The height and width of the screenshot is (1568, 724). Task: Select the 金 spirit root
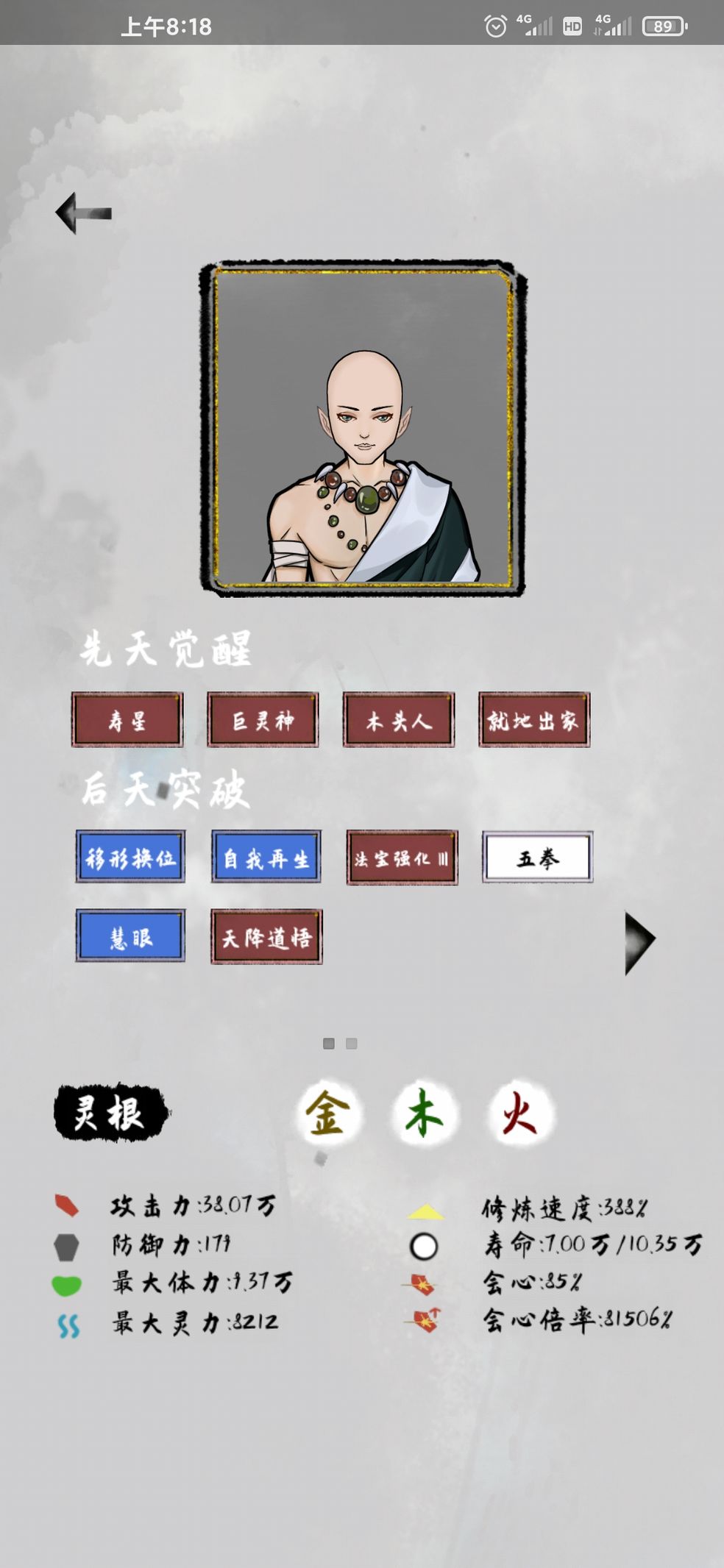click(328, 1113)
